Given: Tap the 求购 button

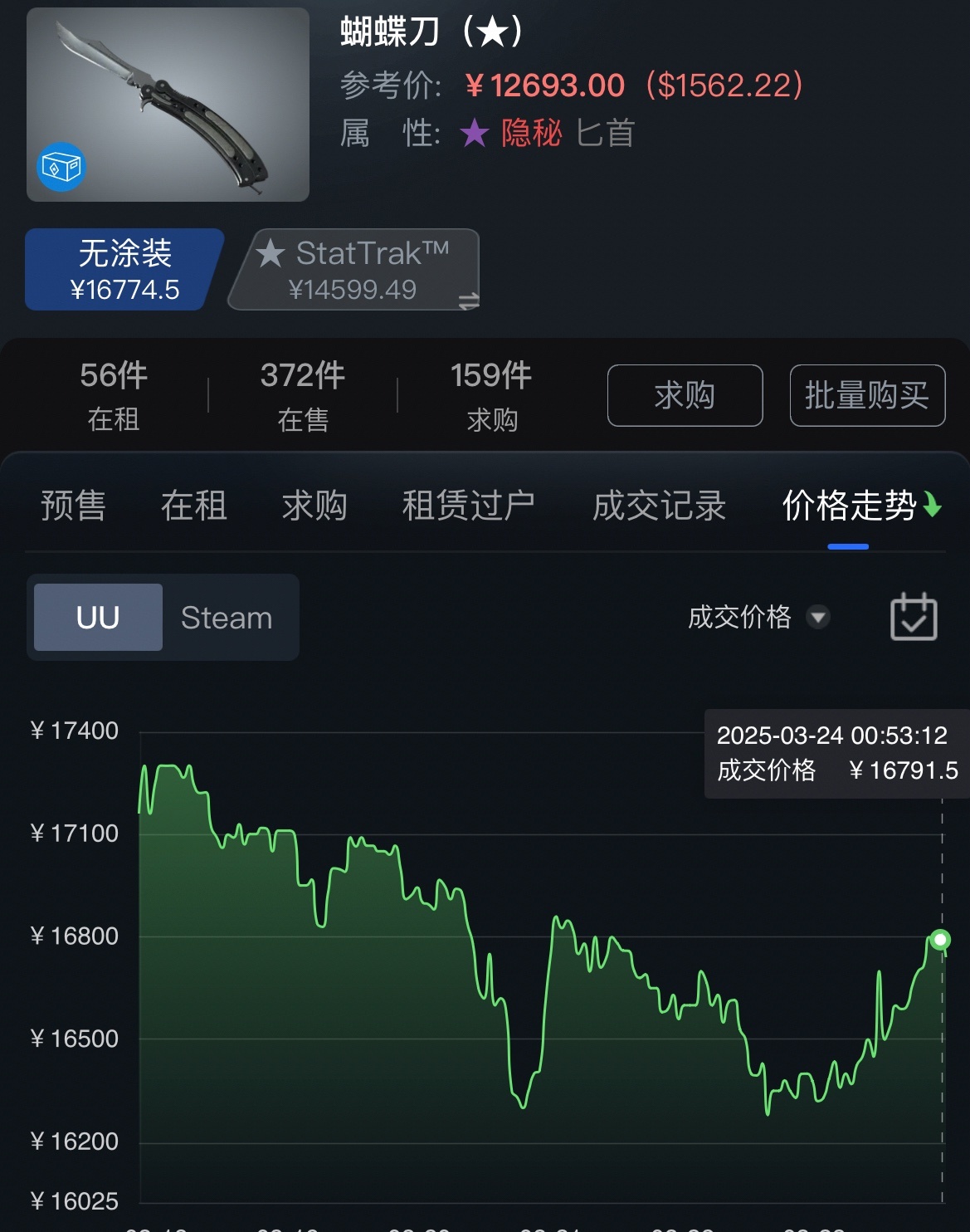Looking at the screenshot, I should [685, 395].
